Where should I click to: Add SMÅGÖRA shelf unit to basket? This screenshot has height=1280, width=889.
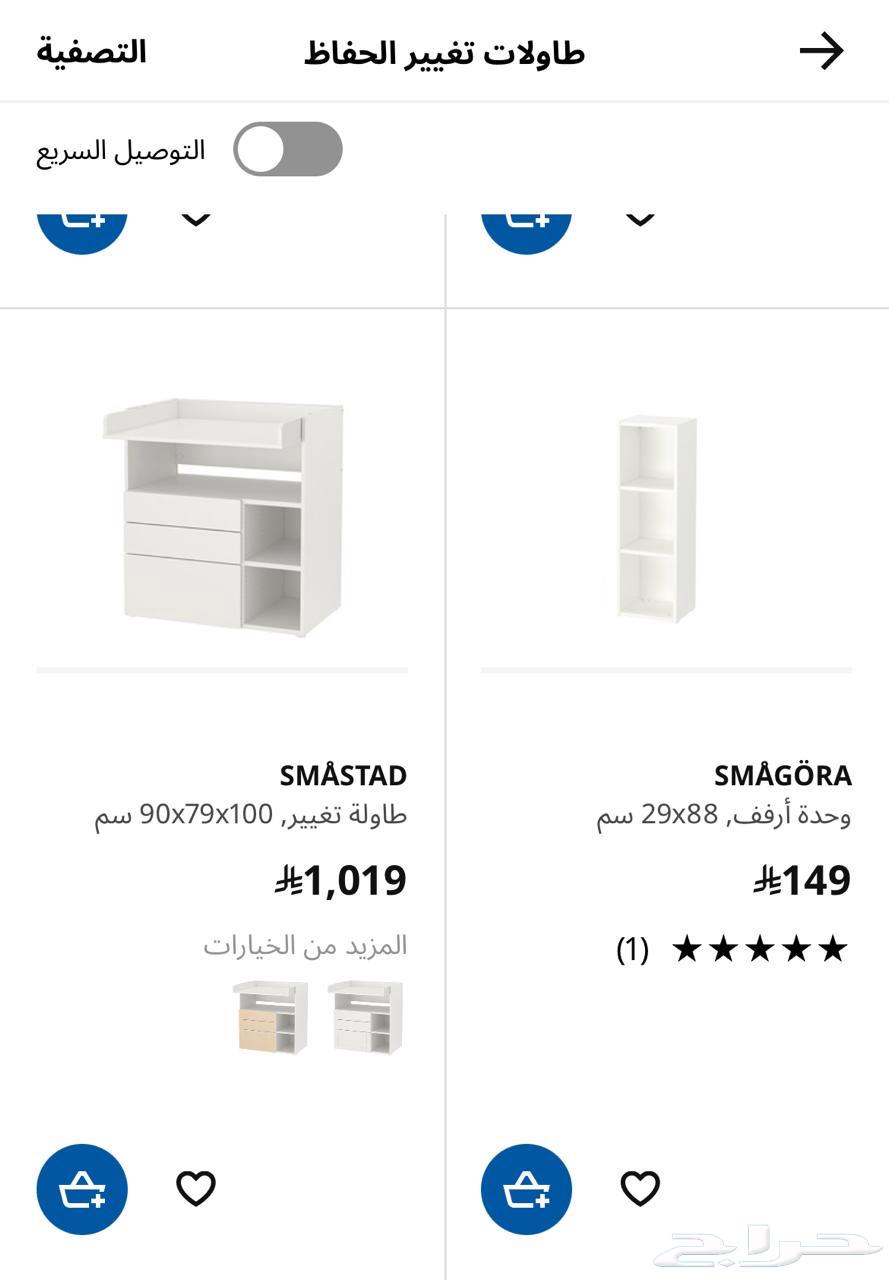[x=526, y=1189]
